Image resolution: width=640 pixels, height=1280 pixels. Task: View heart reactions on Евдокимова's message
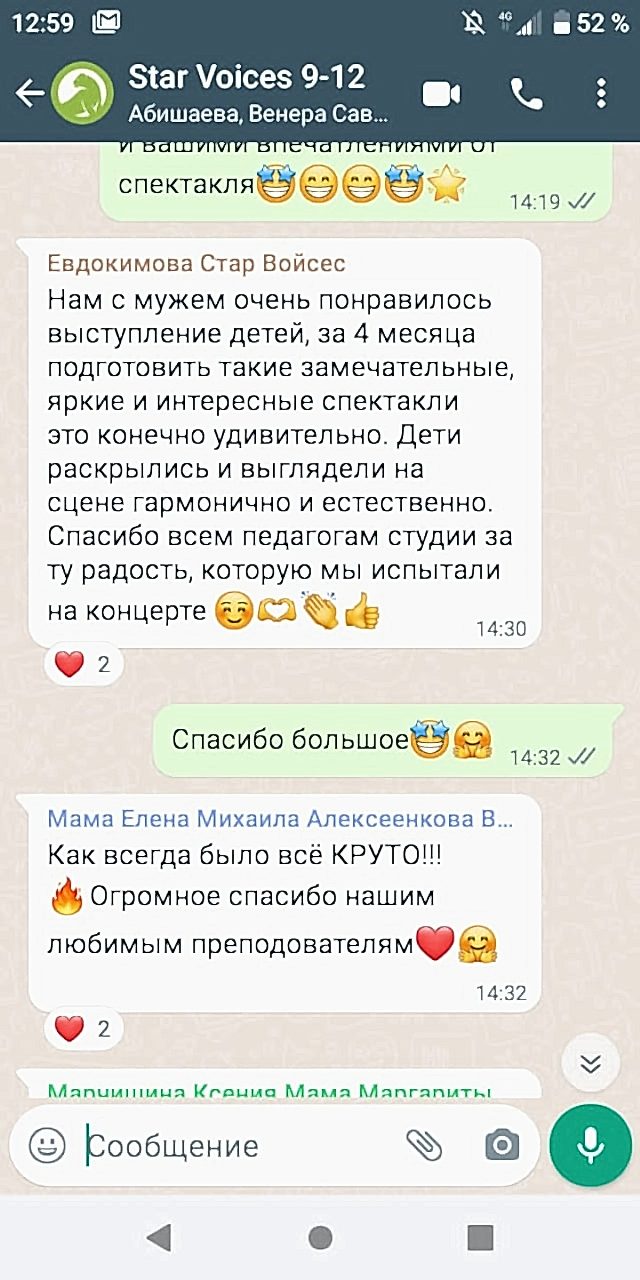(83, 663)
